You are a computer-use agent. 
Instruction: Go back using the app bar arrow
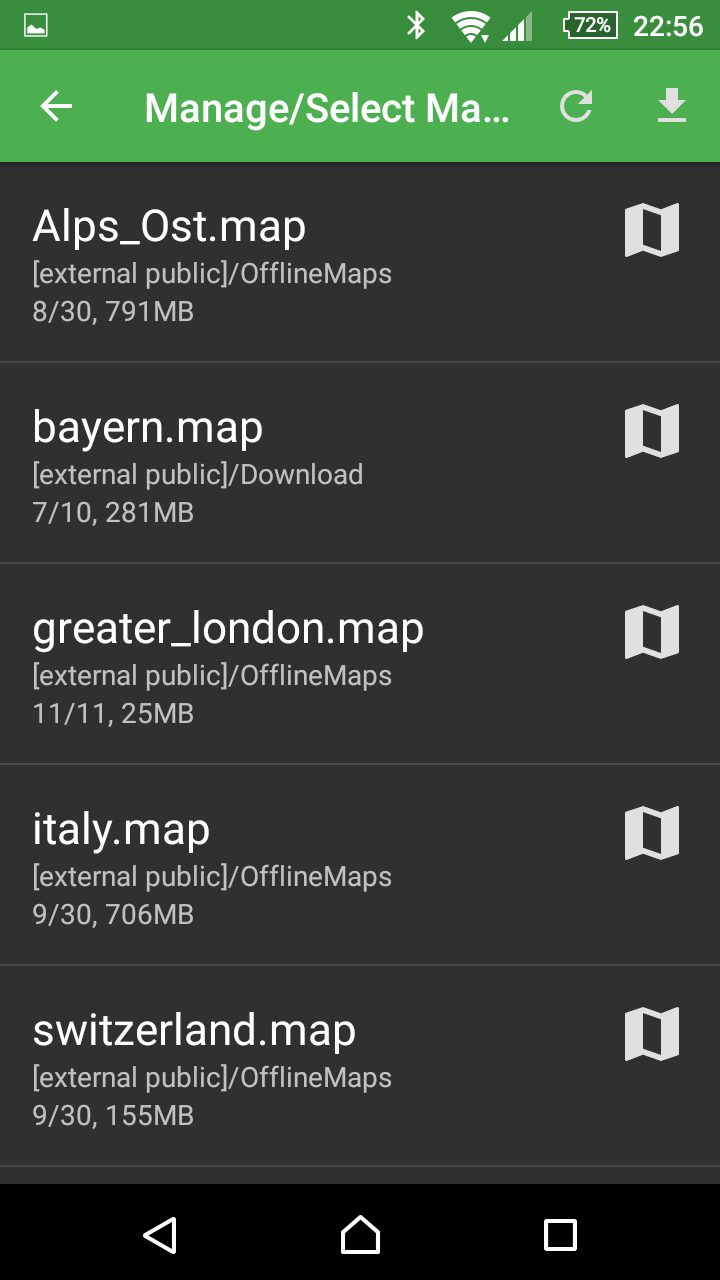pos(56,106)
